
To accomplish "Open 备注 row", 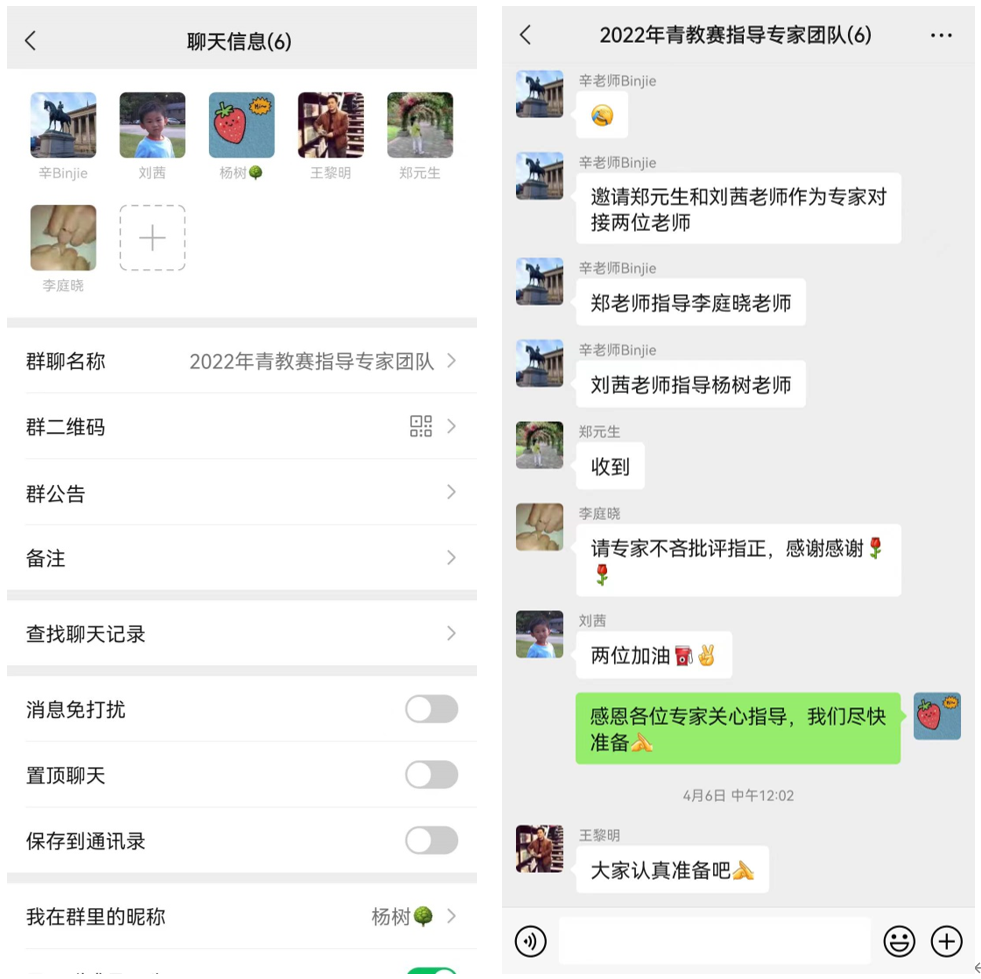I will pyautogui.click(x=241, y=558).
